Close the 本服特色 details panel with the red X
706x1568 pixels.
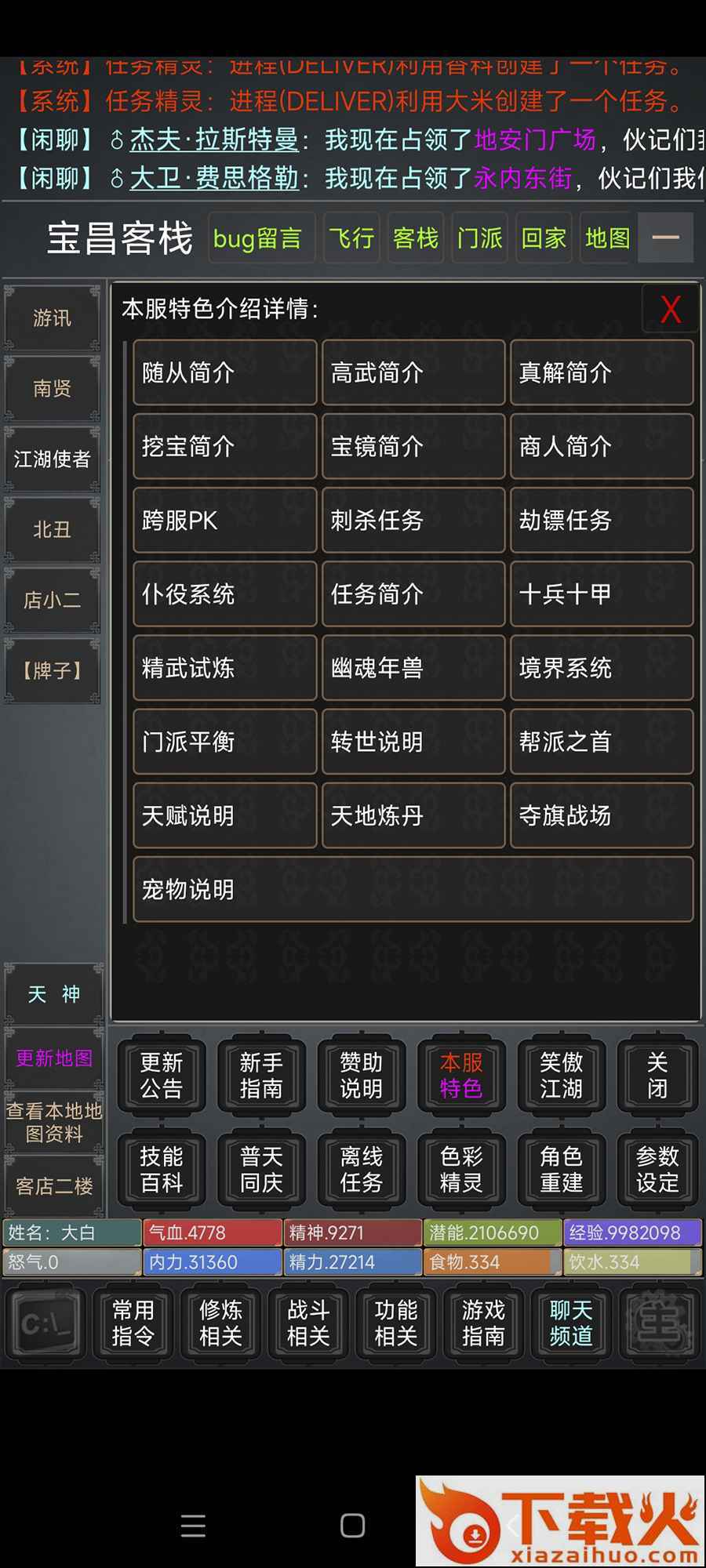point(670,309)
